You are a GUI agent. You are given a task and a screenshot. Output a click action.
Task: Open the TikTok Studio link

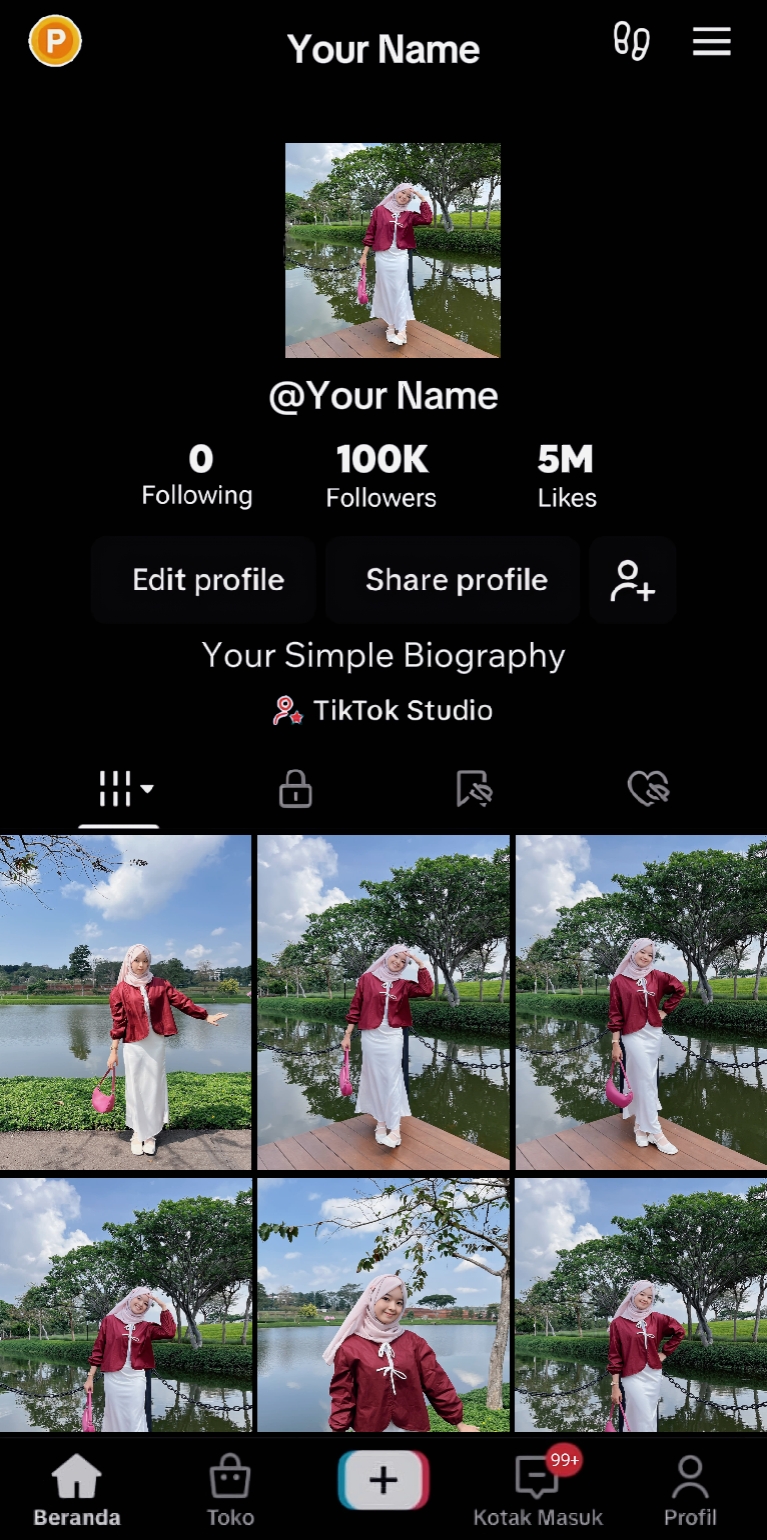pos(383,711)
